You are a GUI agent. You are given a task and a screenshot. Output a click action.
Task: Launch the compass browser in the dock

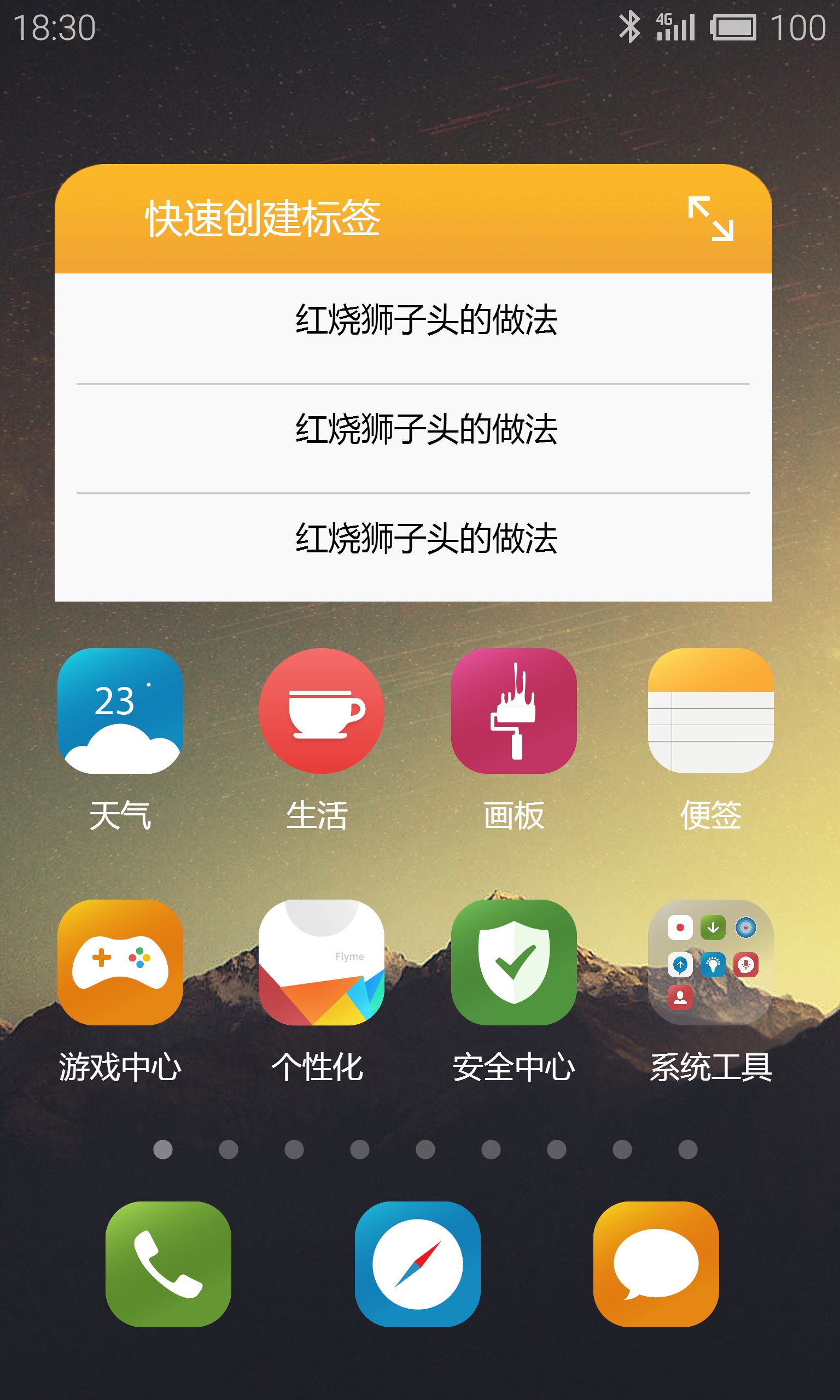[x=418, y=1264]
